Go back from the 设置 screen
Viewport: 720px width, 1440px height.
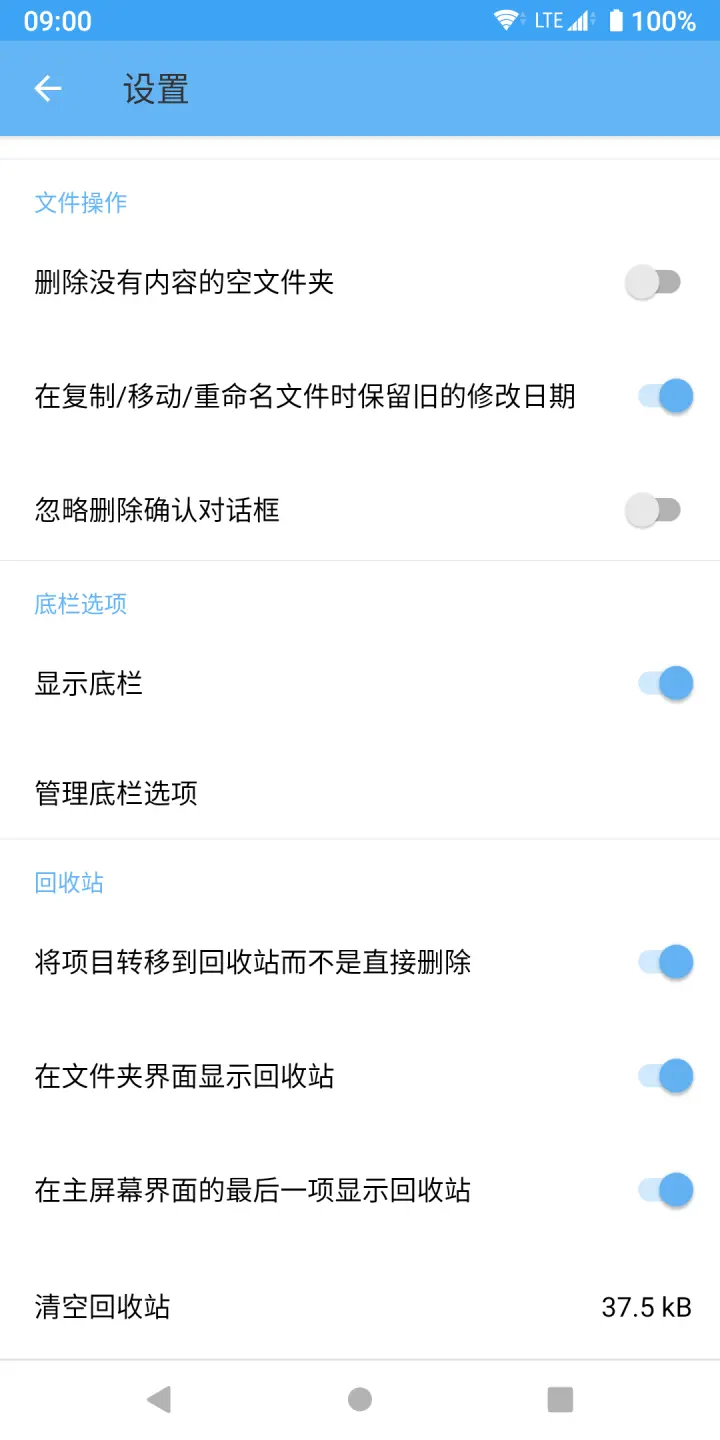coord(48,89)
